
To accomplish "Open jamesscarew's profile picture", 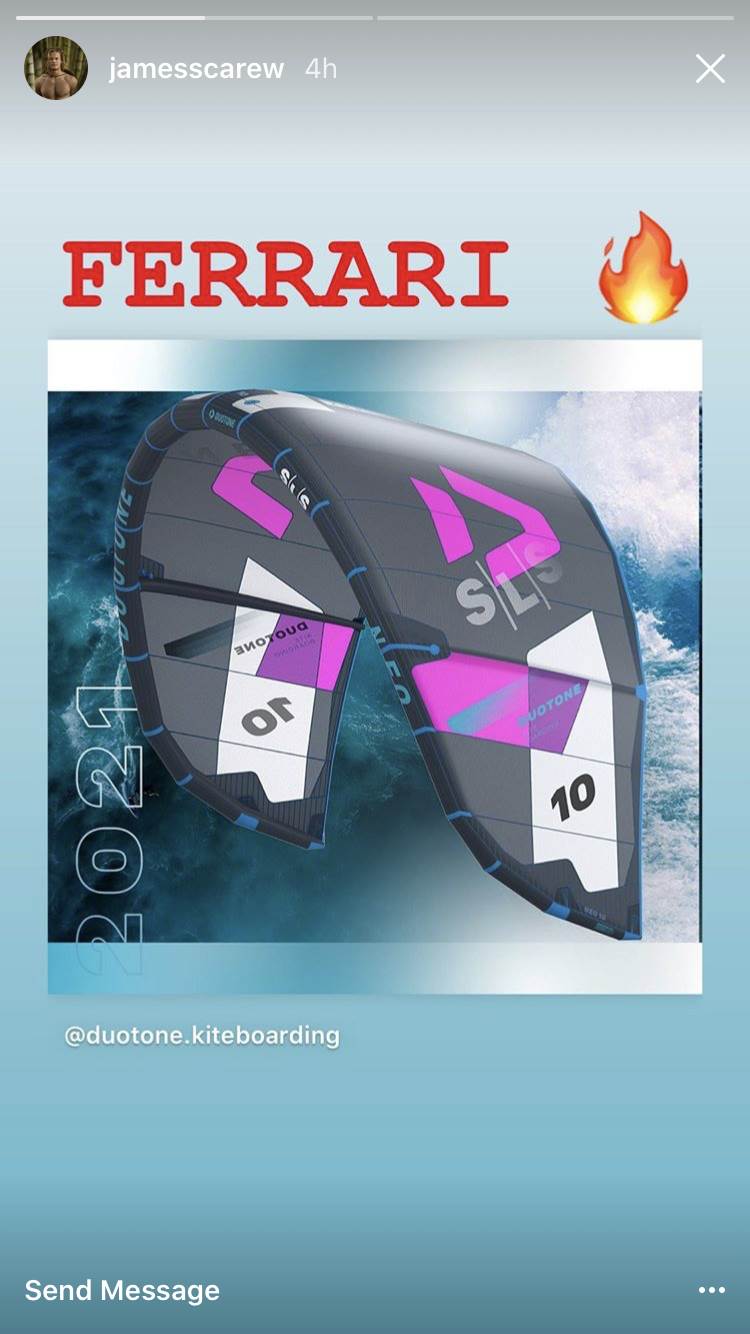I will [56, 69].
